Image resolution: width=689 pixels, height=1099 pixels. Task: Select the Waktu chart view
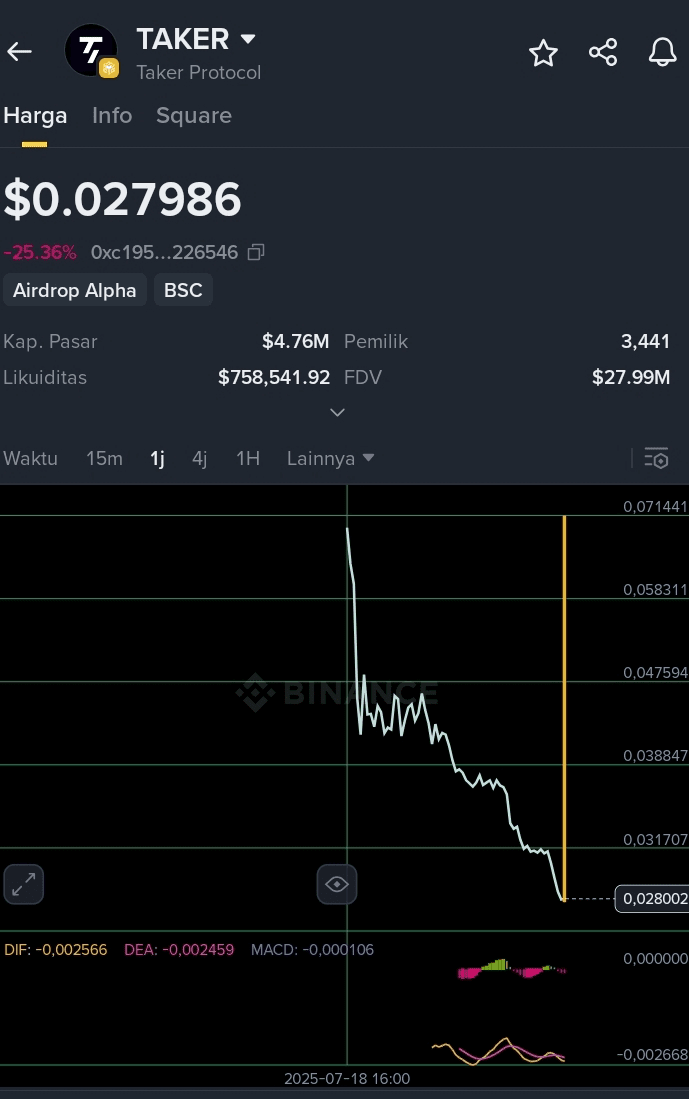31,458
